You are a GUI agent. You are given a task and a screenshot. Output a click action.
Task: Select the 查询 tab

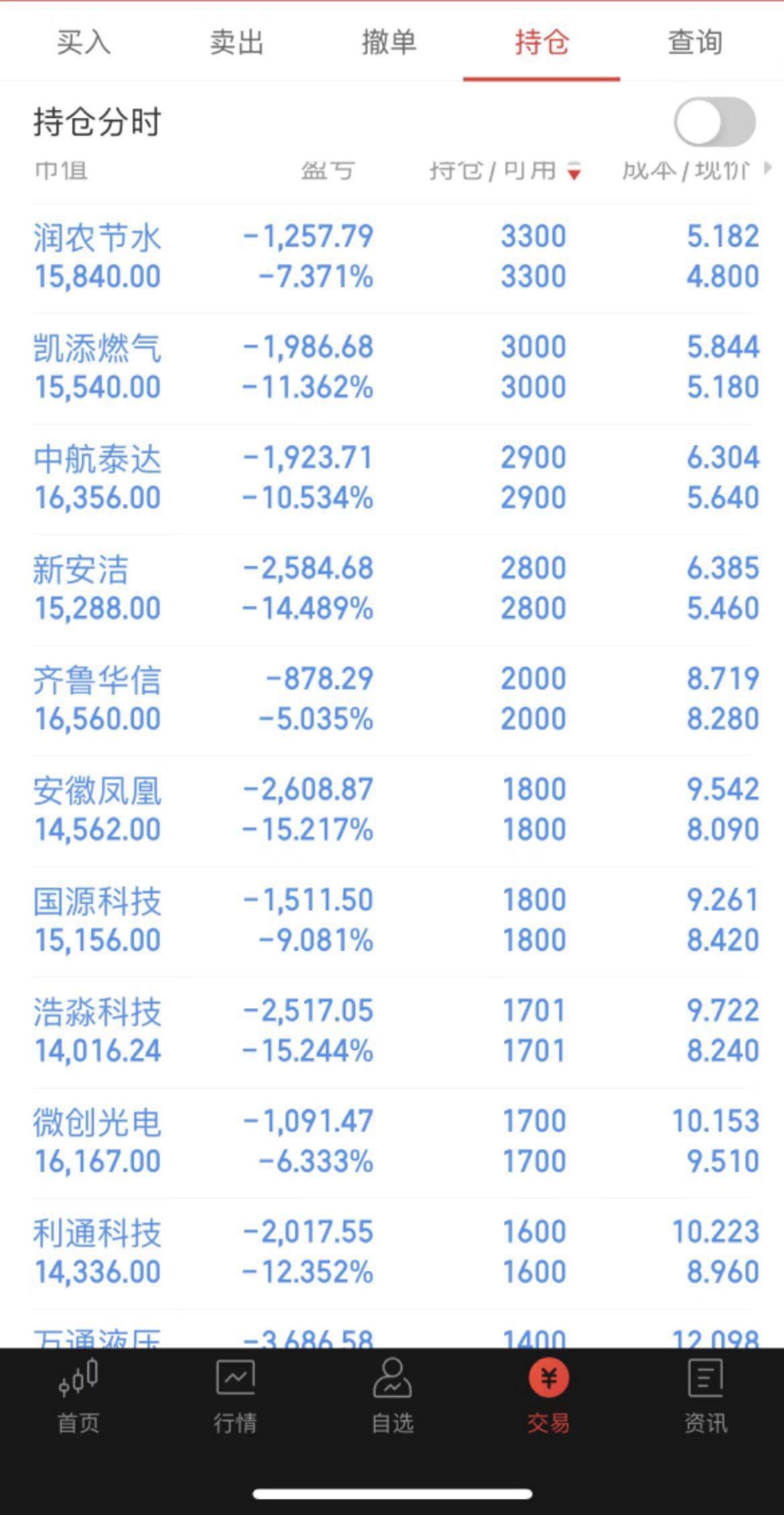tap(694, 42)
